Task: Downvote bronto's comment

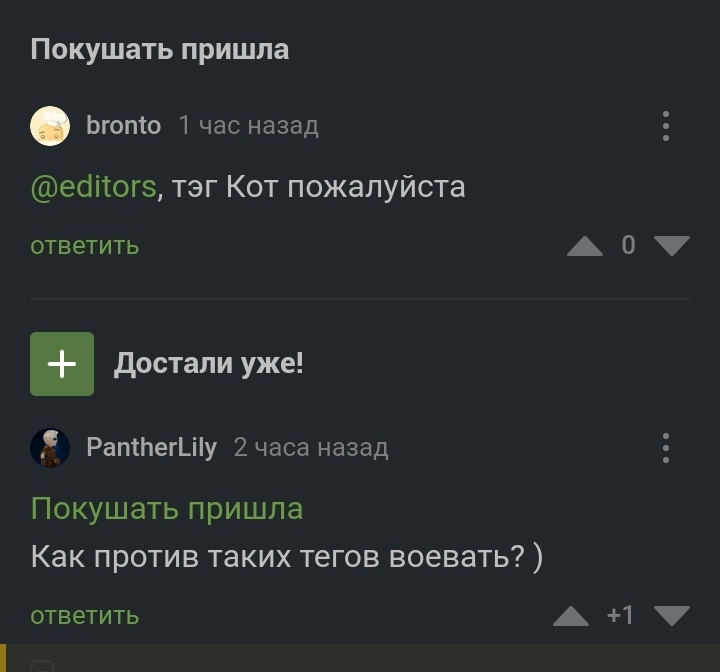Action: [672, 246]
